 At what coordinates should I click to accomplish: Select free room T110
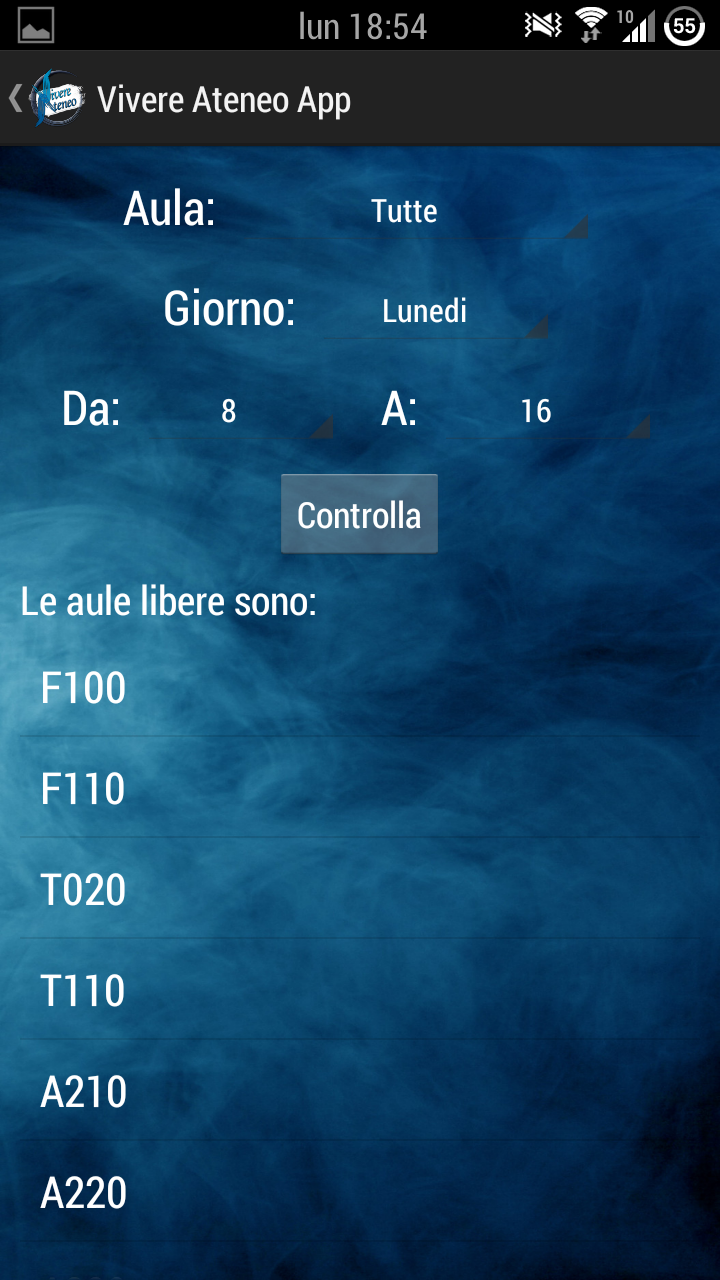click(359, 991)
